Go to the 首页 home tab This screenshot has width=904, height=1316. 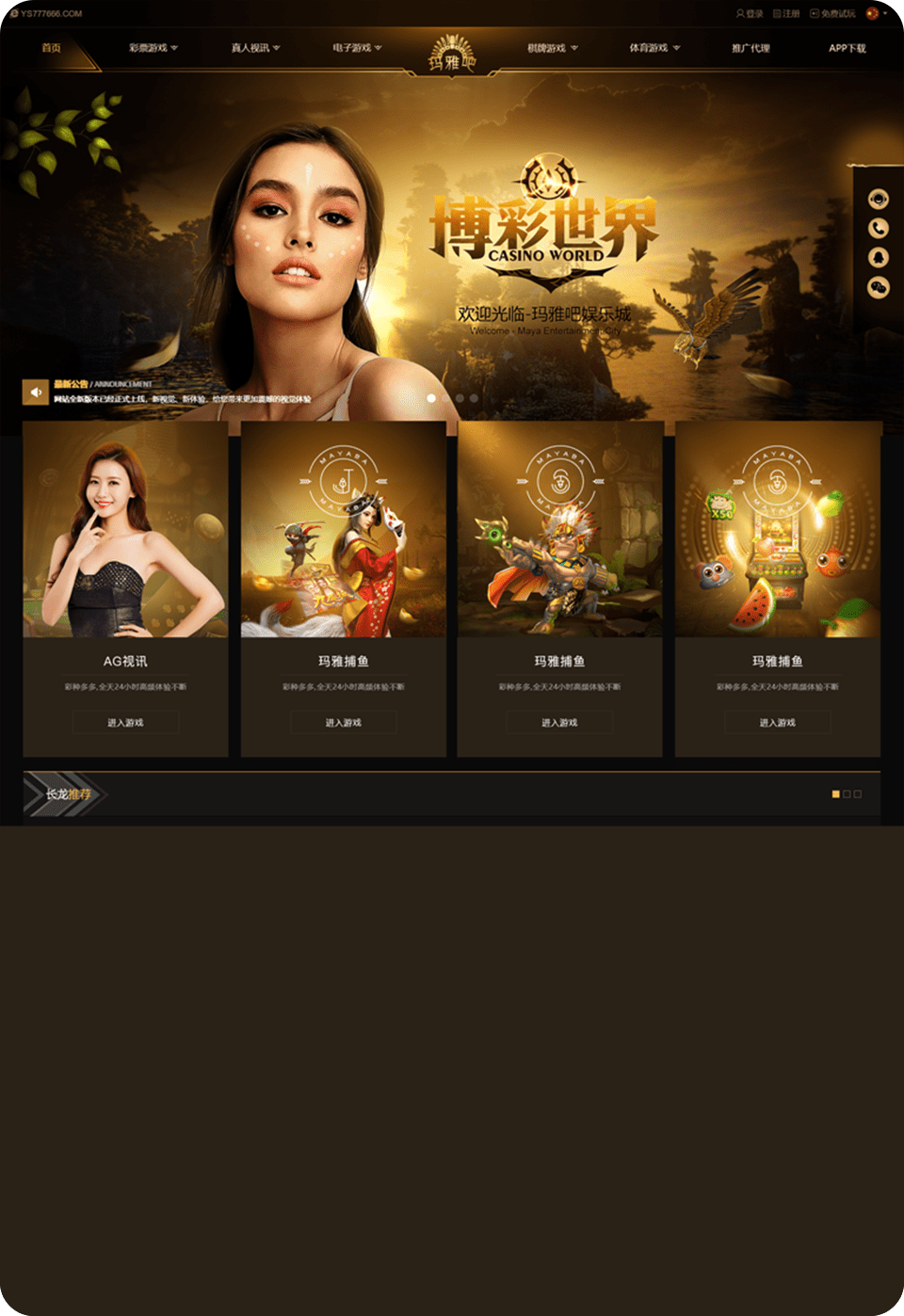[x=52, y=48]
